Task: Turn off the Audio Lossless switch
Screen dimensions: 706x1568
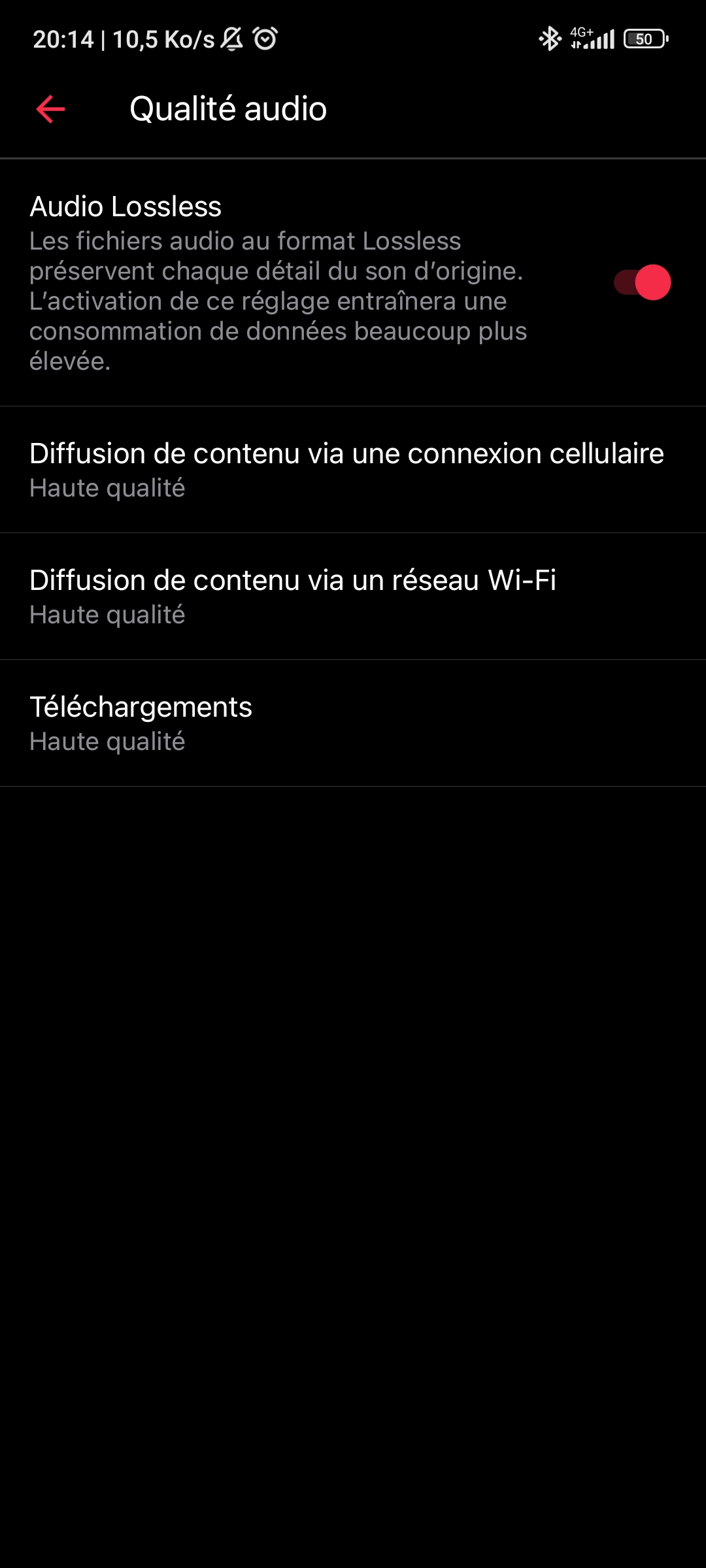Action: [x=642, y=282]
